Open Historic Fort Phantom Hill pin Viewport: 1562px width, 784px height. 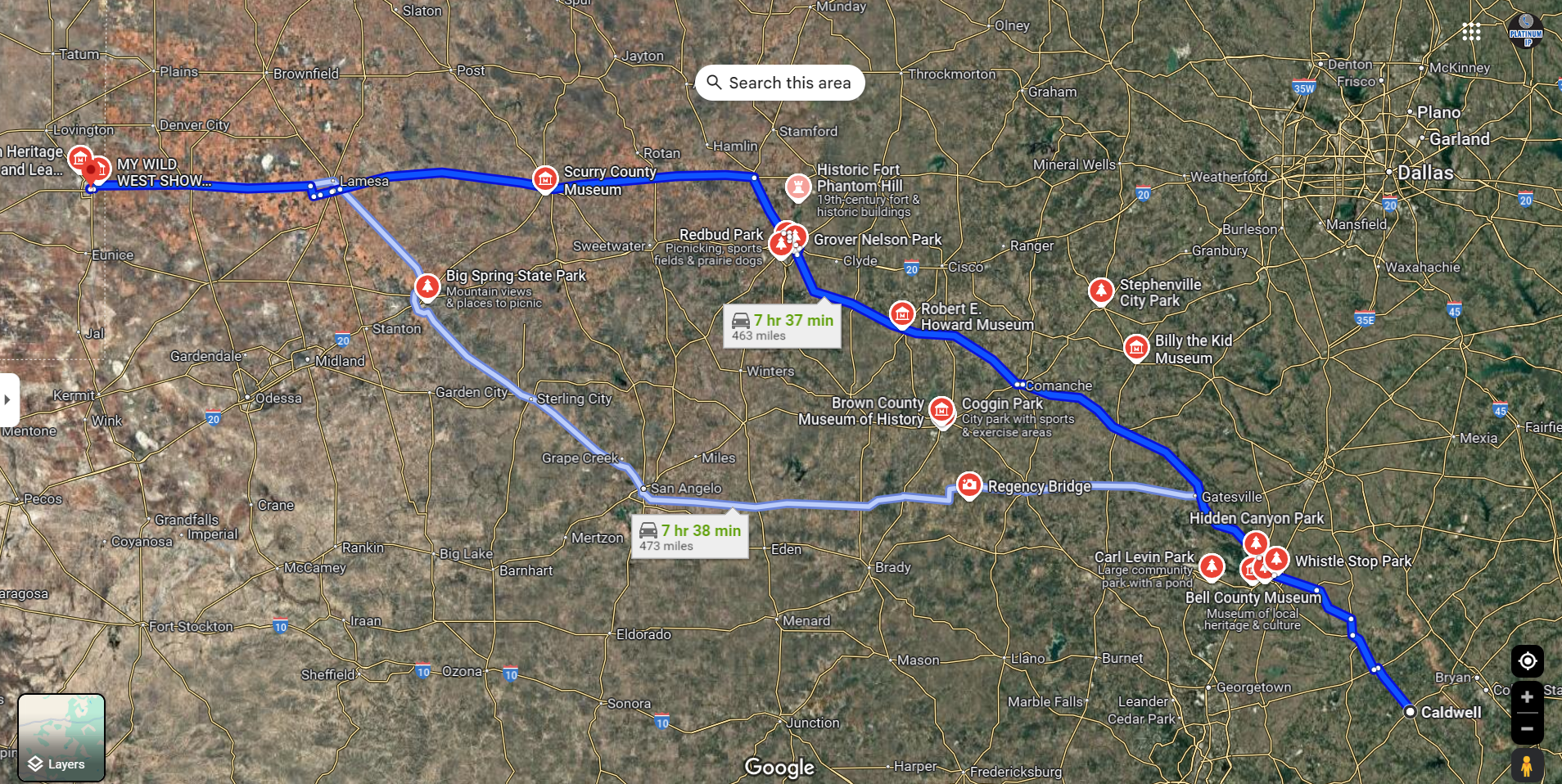[797, 186]
